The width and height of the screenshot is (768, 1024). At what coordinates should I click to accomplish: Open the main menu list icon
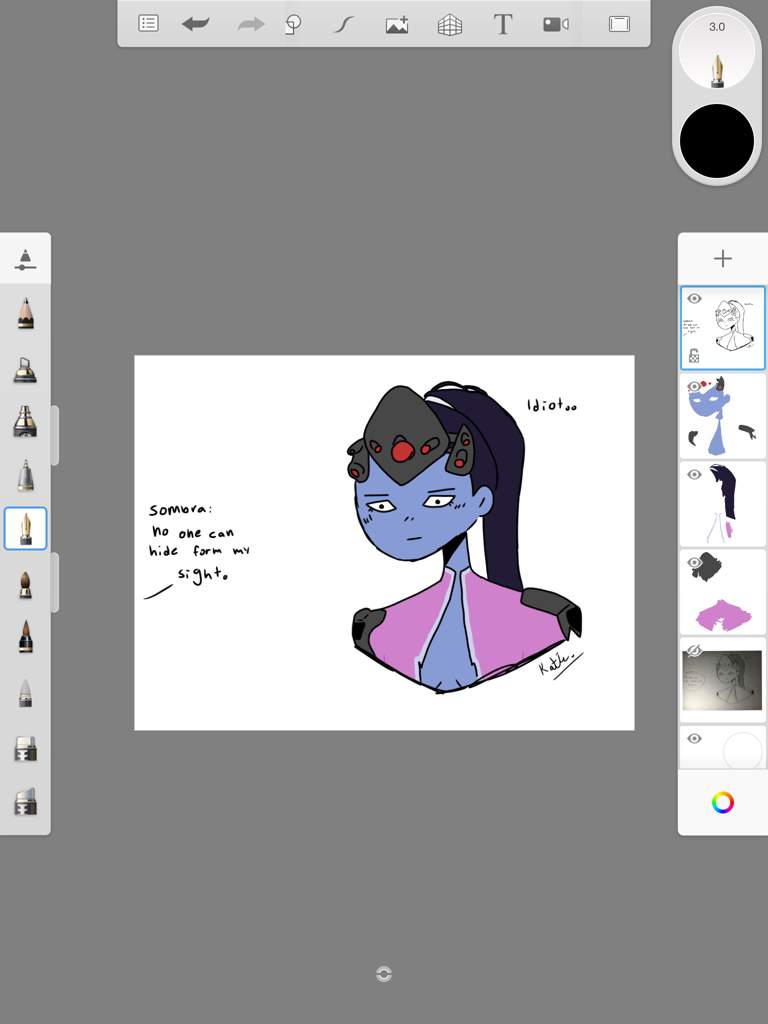(x=148, y=24)
